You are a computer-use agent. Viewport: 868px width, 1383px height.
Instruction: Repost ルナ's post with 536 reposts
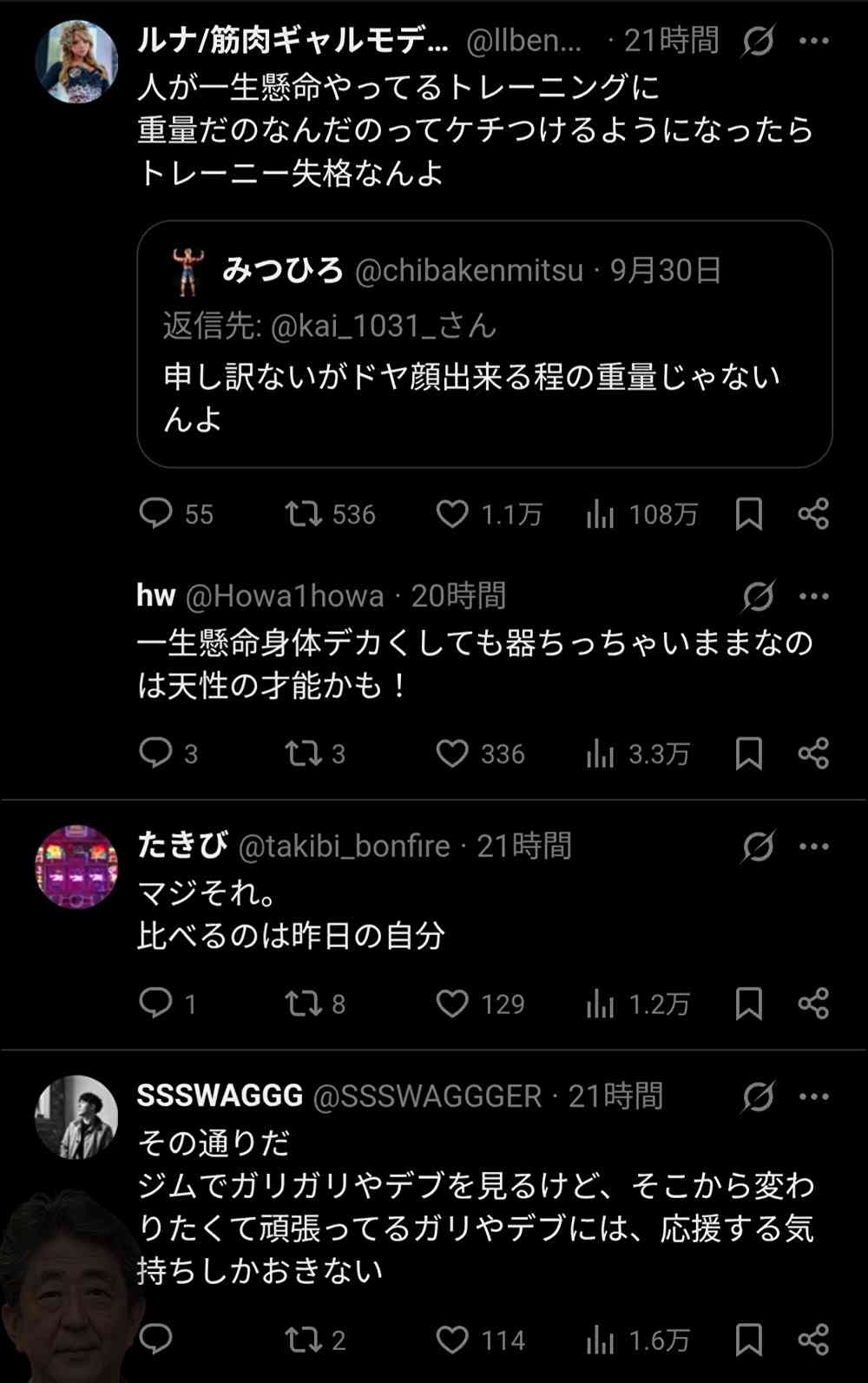304,514
